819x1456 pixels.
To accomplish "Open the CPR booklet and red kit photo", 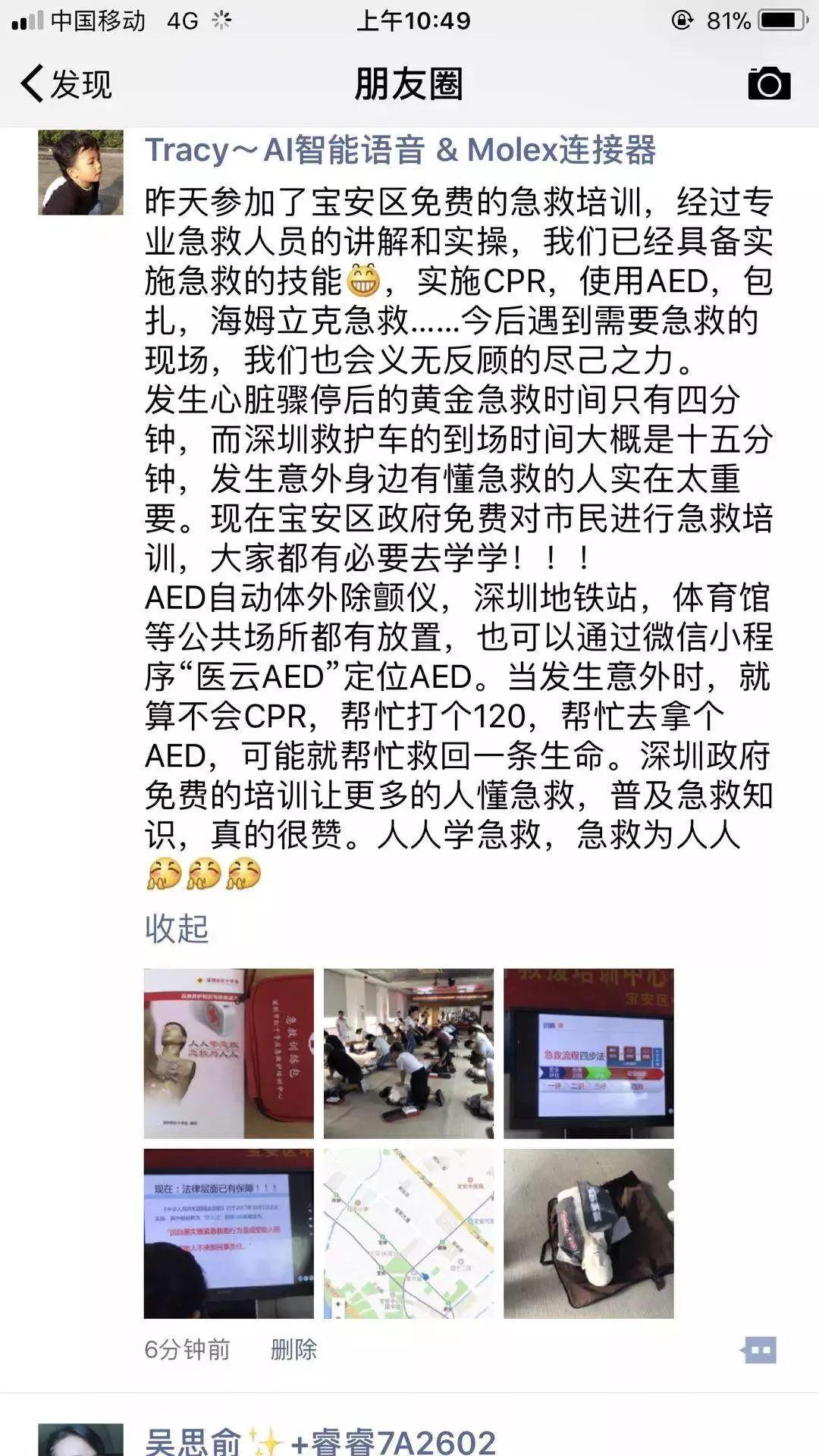I will [229, 1053].
